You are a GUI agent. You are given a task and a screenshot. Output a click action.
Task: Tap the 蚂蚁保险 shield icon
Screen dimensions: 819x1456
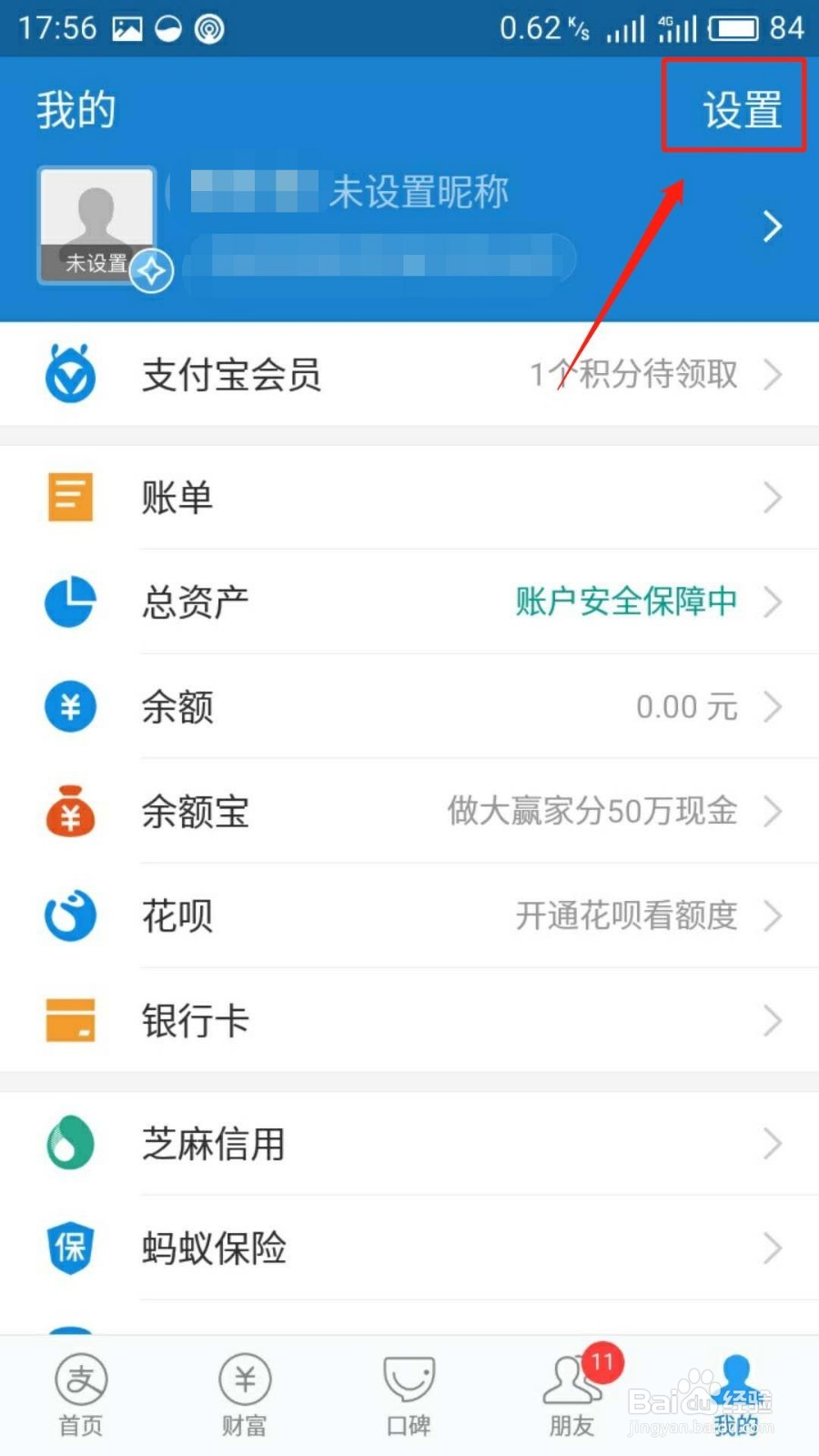(x=69, y=1249)
